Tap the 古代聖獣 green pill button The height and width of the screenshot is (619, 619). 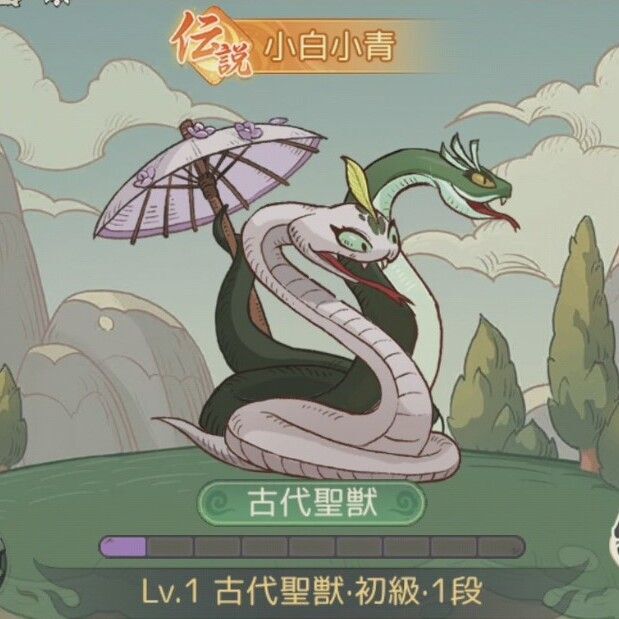pyautogui.click(x=311, y=503)
